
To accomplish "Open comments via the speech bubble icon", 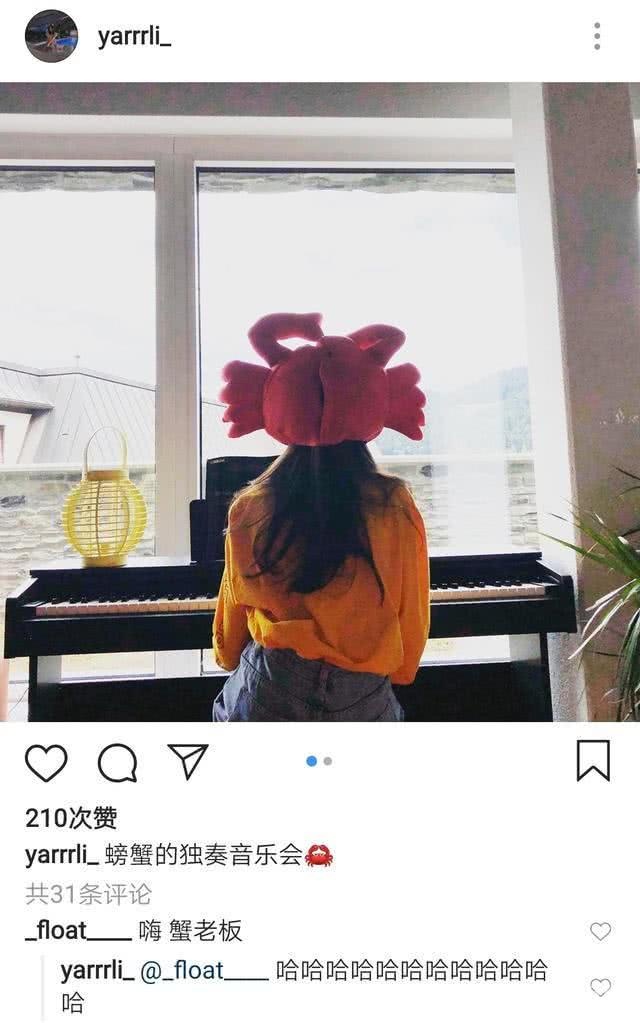I will 117,762.
